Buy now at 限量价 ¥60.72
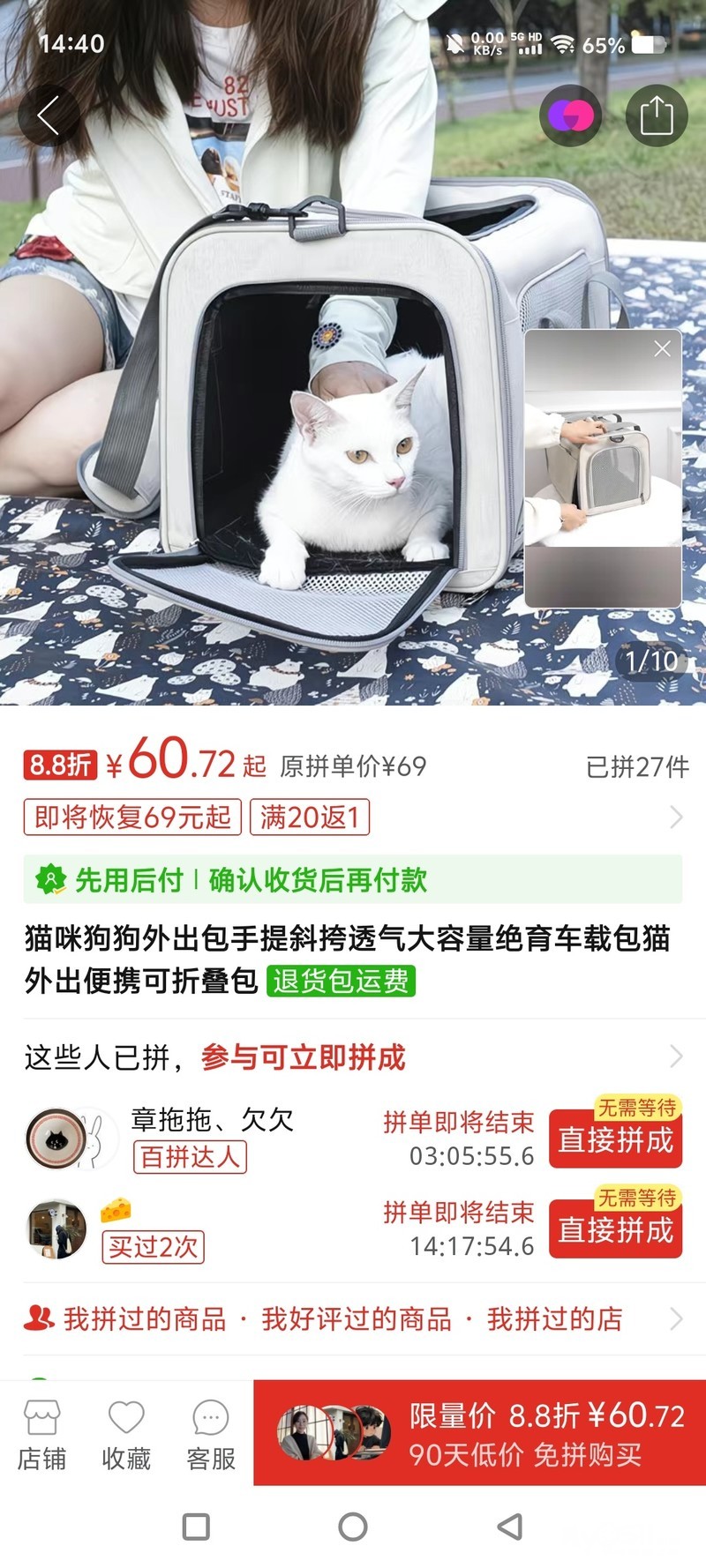Screen dimensions: 706x1568 coord(479,1433)
